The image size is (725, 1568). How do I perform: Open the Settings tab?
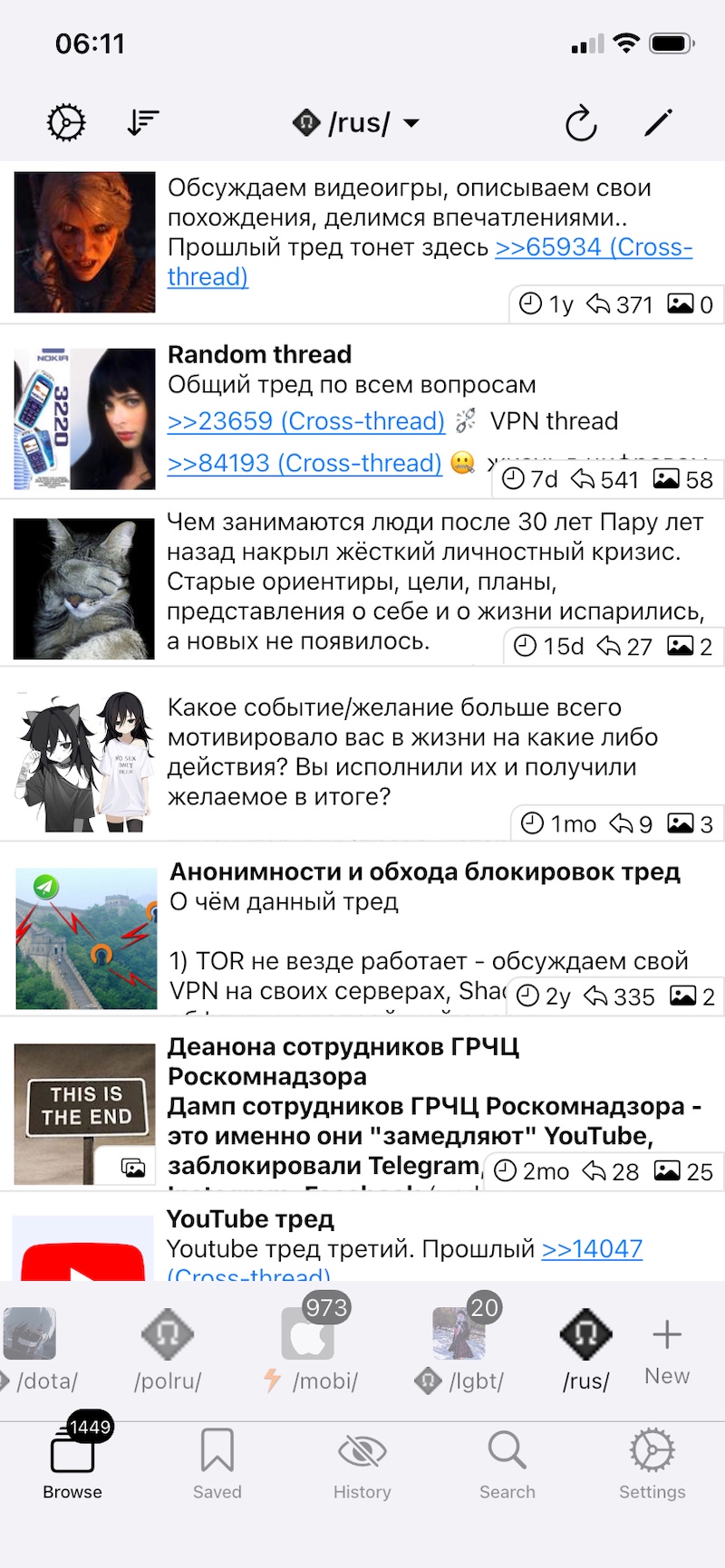(652, 1464)
